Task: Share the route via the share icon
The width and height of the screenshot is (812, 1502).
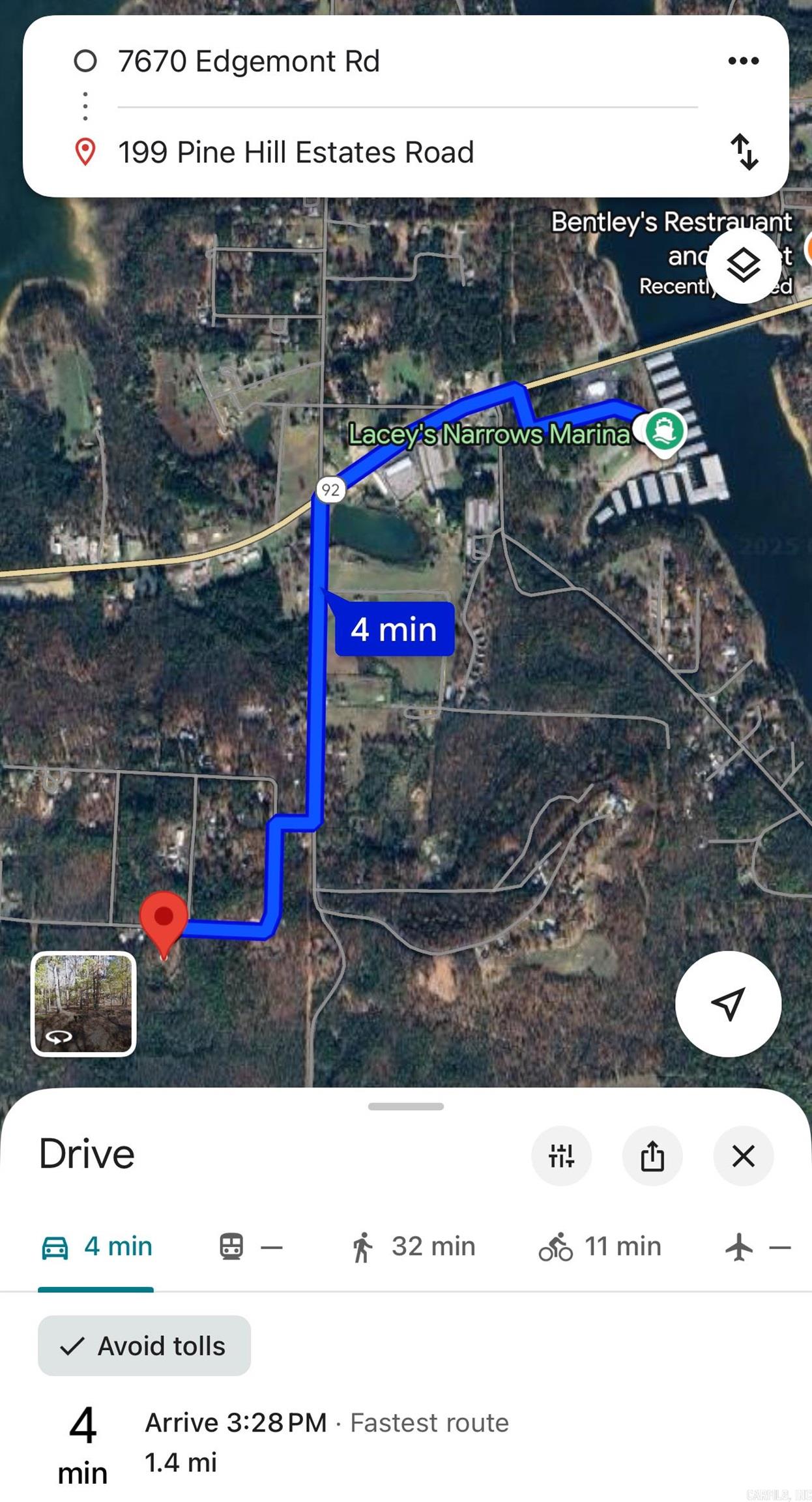Action: (652, 1156)
